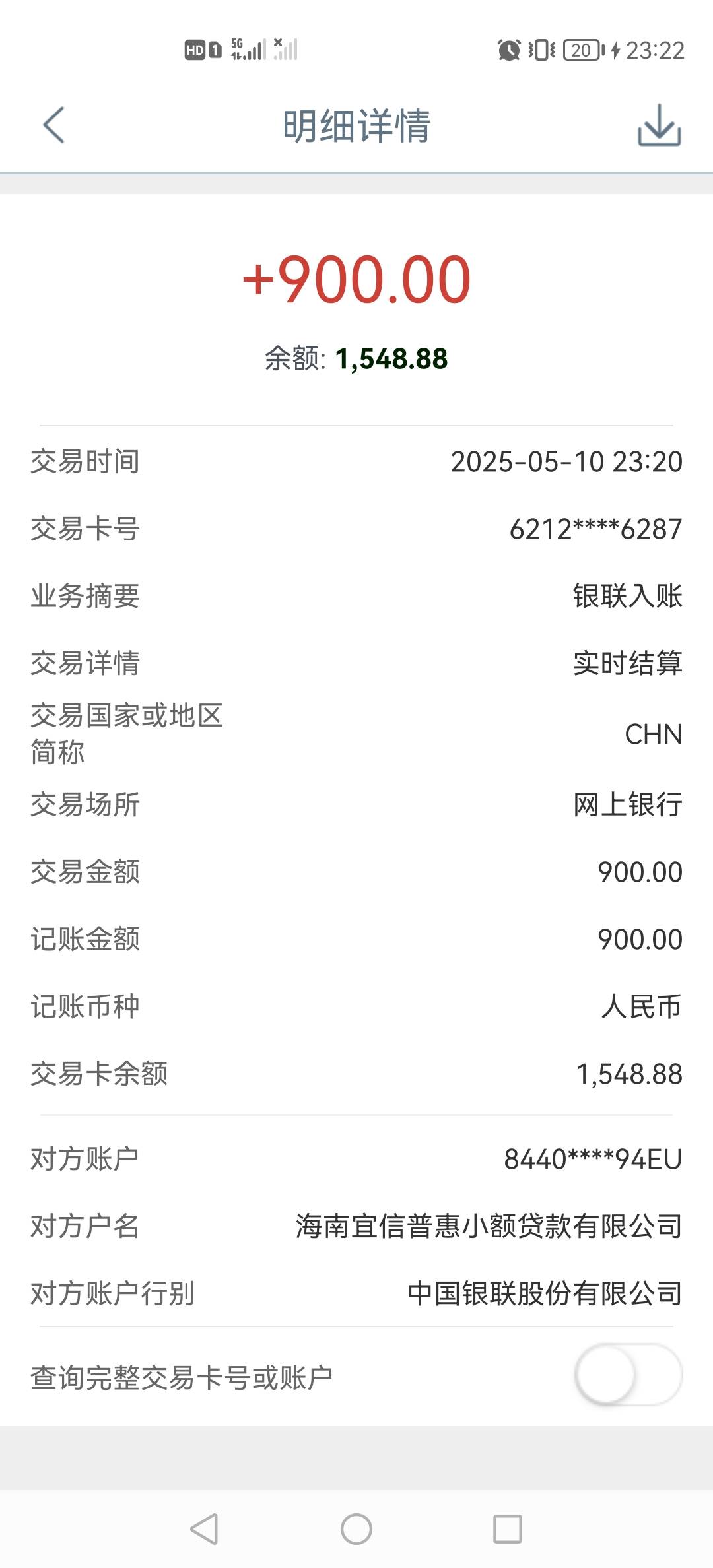The width and height of the screenshot is (713, 1568).
Task: Enable showing full card number or account
Action: [628, 1375]
